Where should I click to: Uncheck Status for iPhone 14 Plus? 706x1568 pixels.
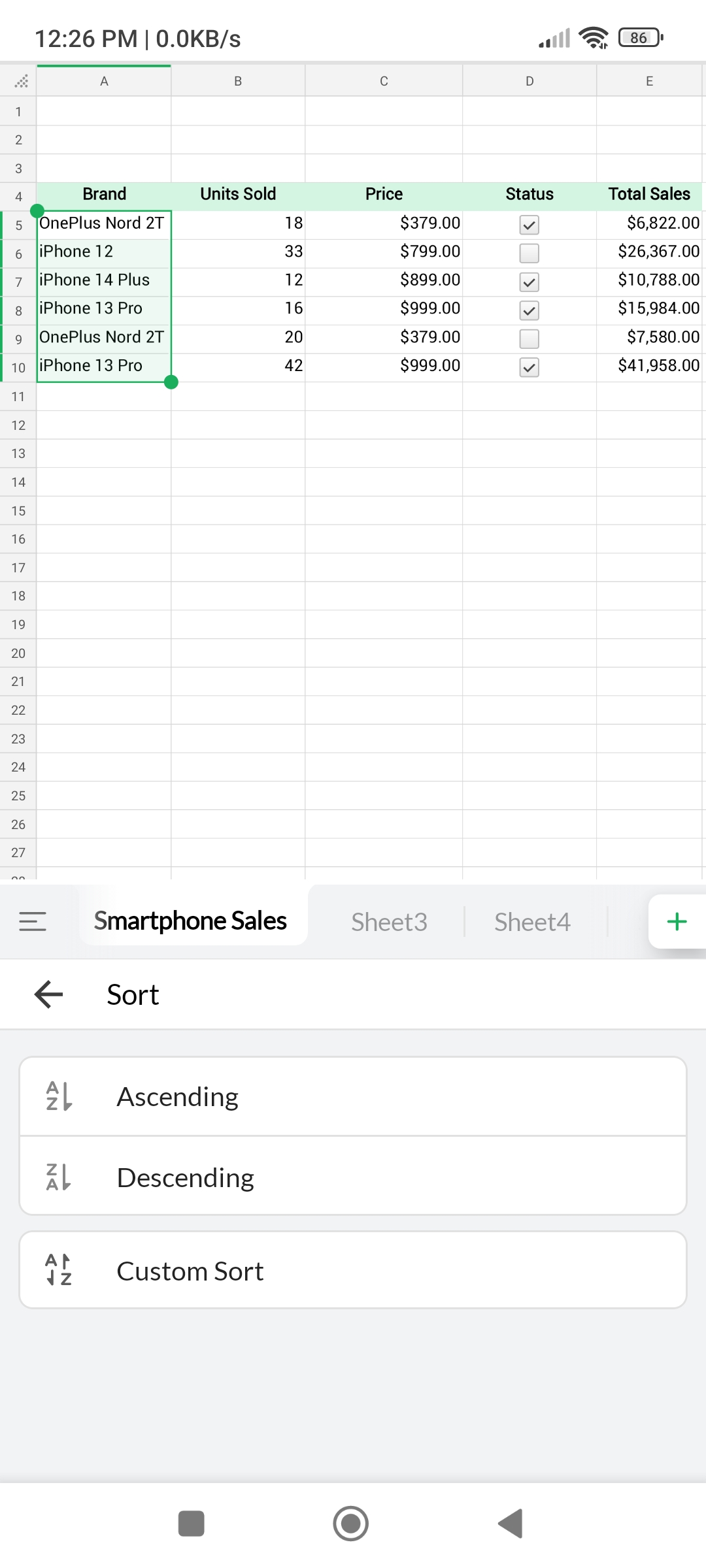tap(529, 282)
